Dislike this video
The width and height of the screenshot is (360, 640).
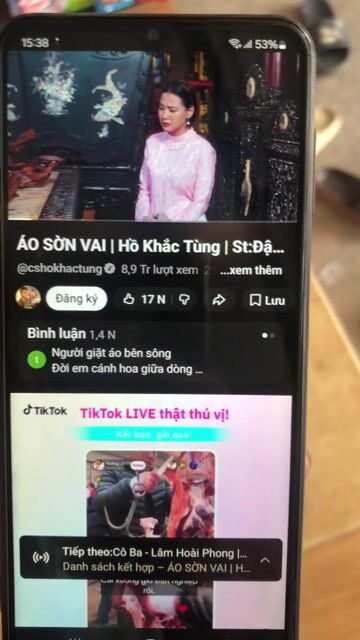pyautogui.click(x=184, y=300)
